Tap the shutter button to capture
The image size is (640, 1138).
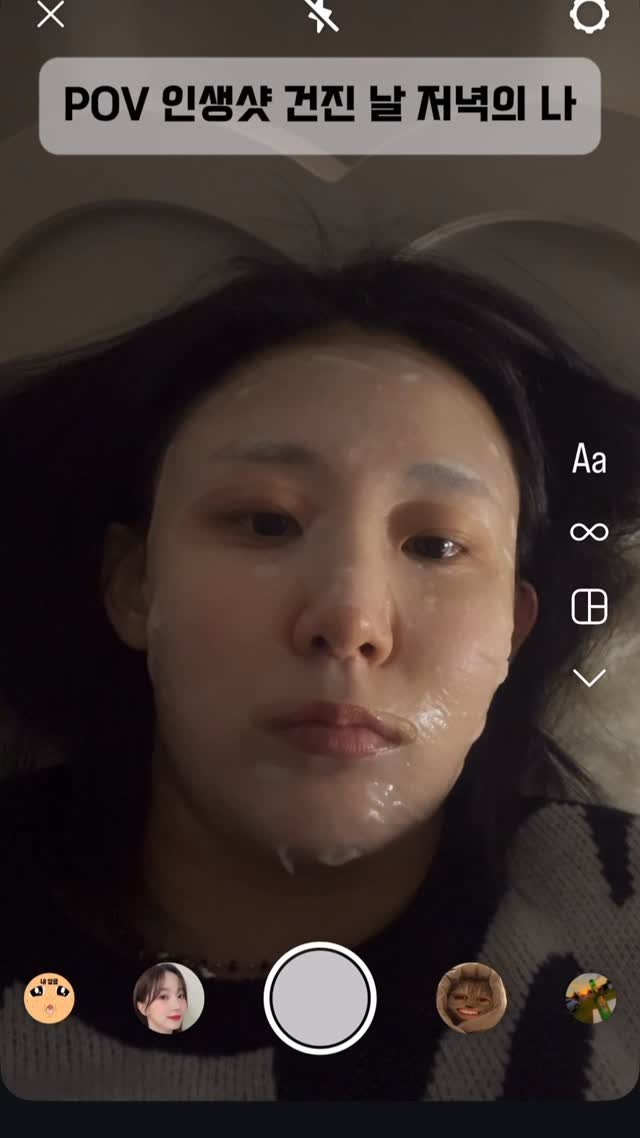coord(320,998)
